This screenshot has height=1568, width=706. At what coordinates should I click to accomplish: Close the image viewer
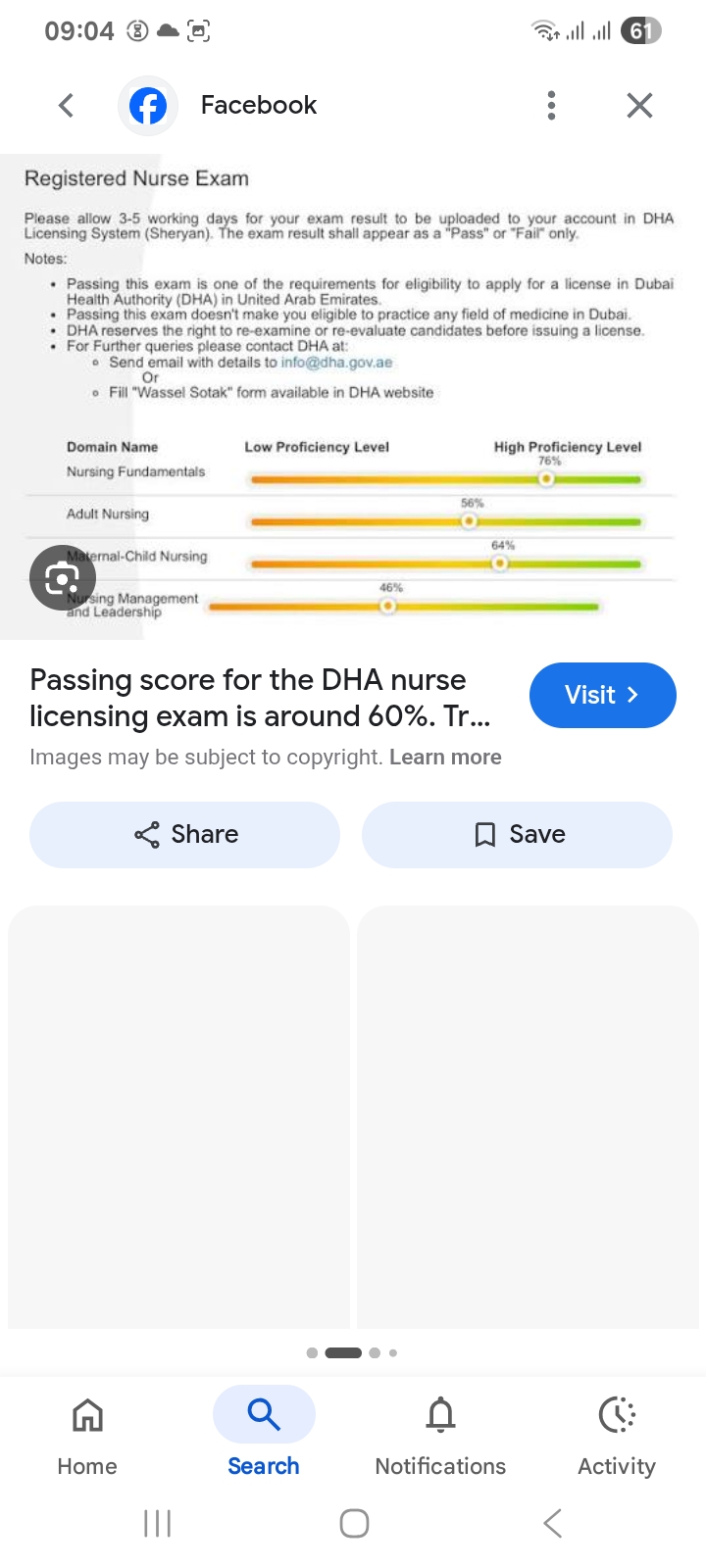tap(639, 105)
